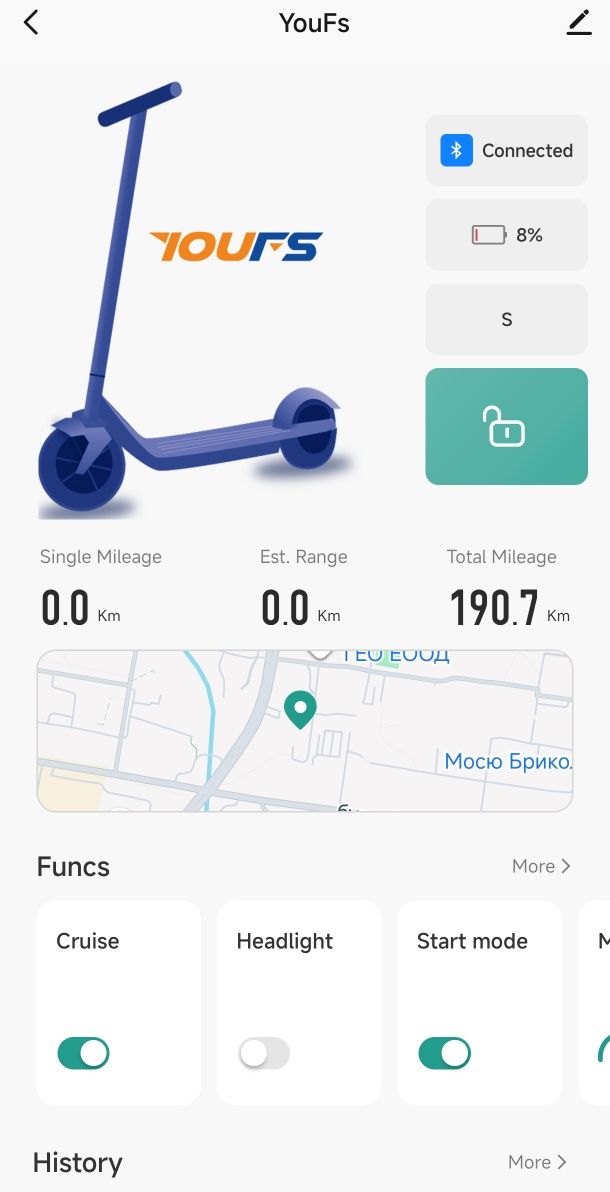Open More next to History
610x1192 pixels.
tap(537, 1162)
